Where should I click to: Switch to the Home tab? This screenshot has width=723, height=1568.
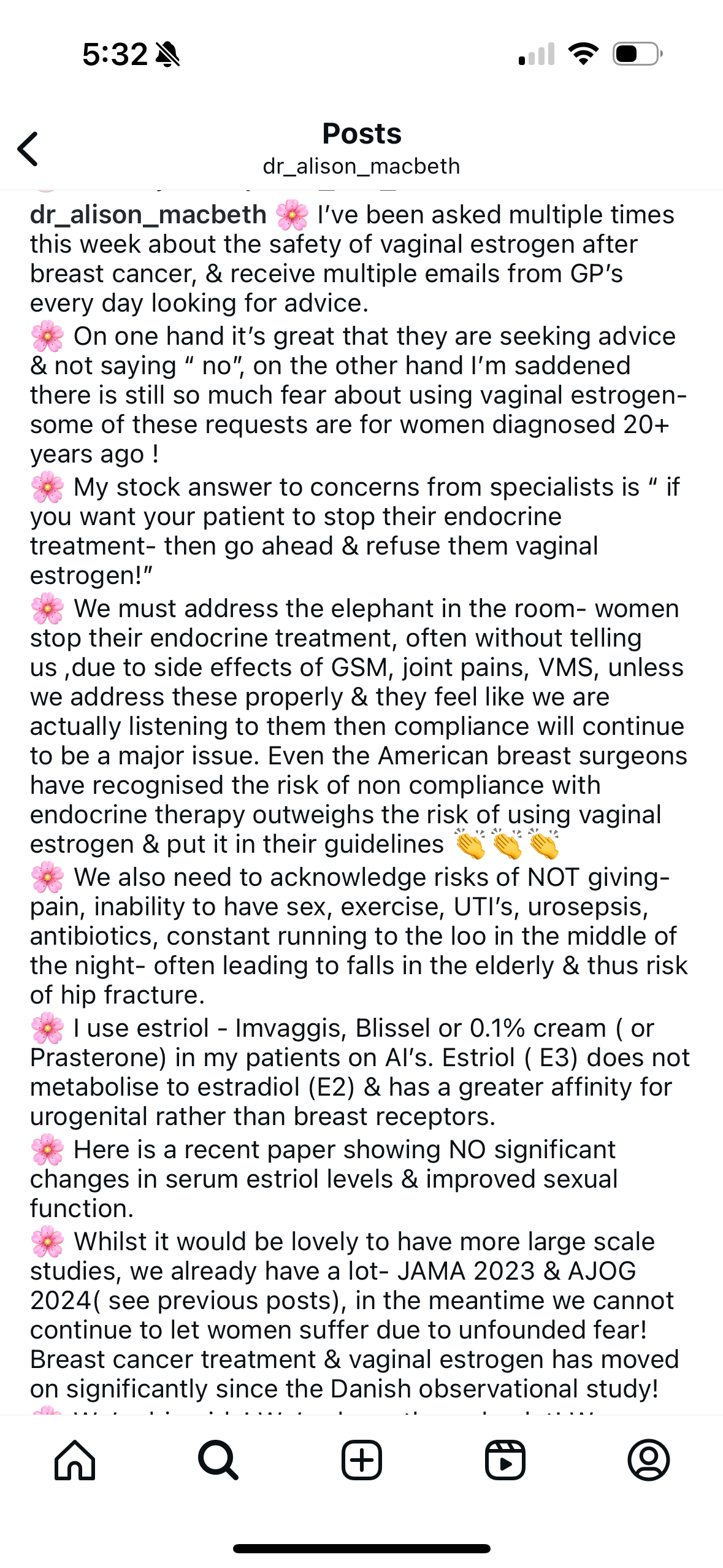click(75, 1460)
